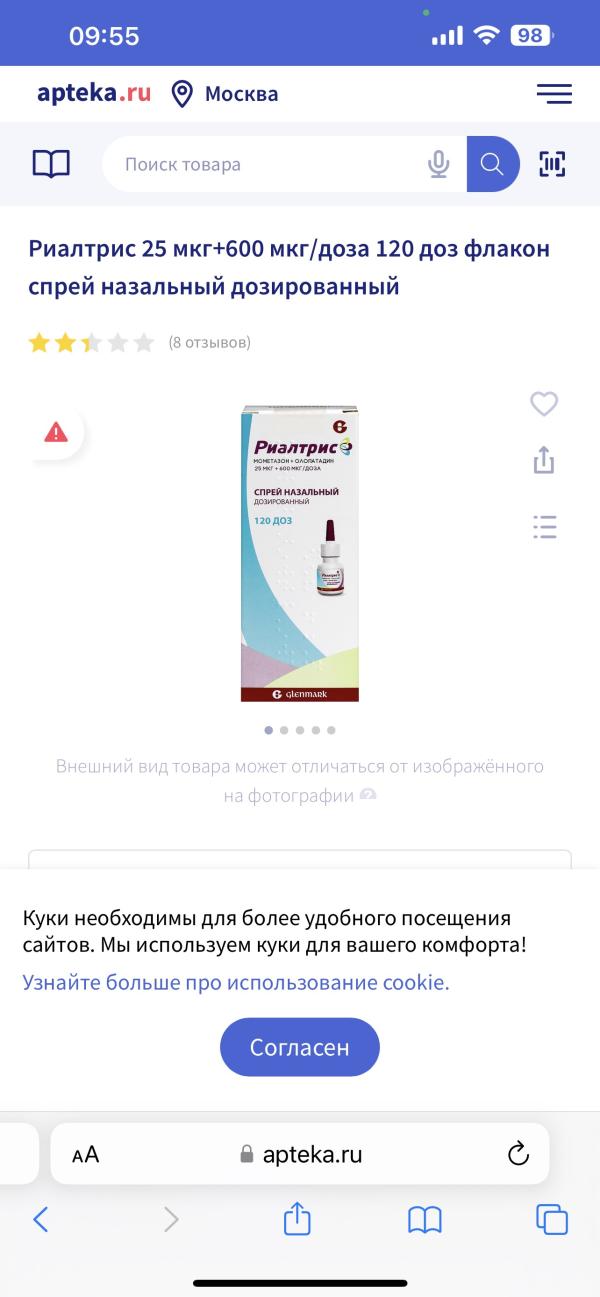
Task: Tap the Поиск товара search field
Action: pos(265,164)
